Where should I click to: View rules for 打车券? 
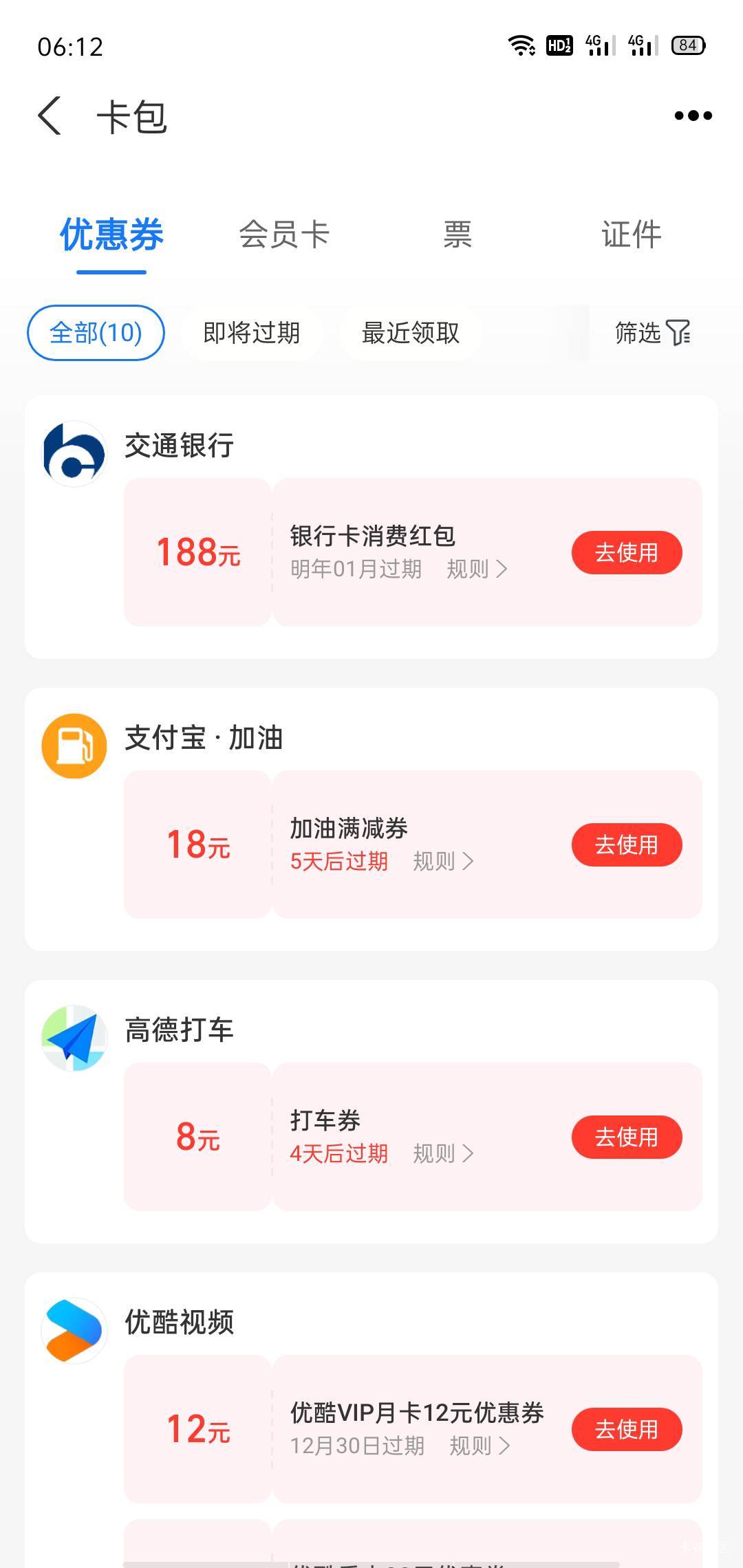click(443, 1154)
